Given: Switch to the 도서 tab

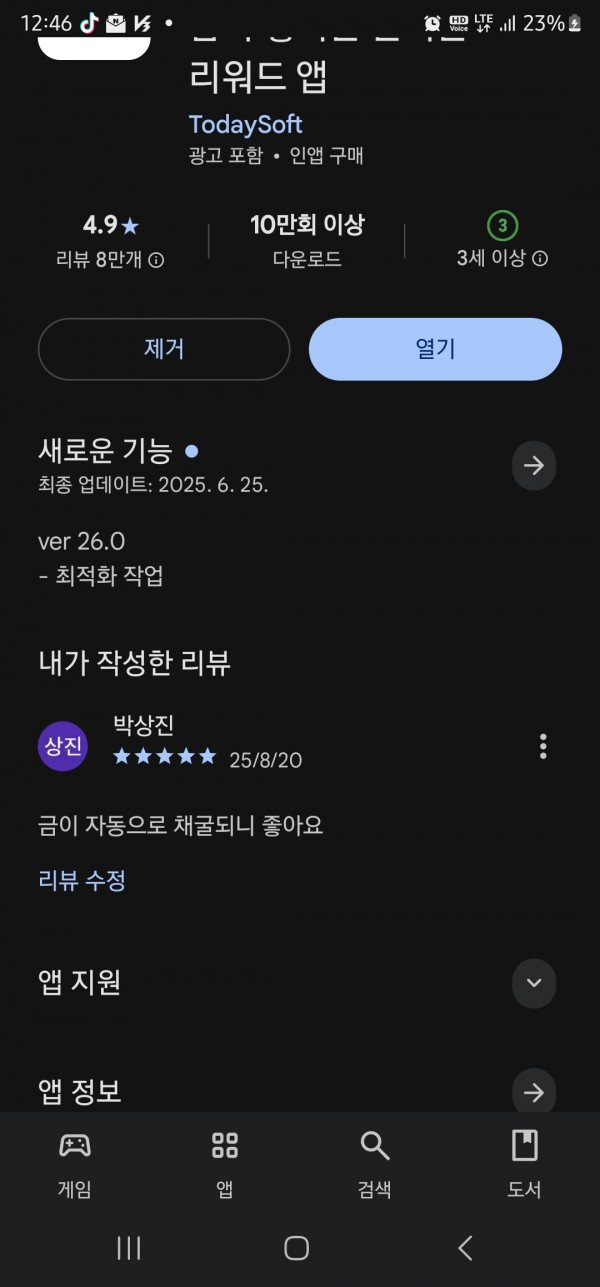Looking at the screenshot, I should (x=525, y=1163).
